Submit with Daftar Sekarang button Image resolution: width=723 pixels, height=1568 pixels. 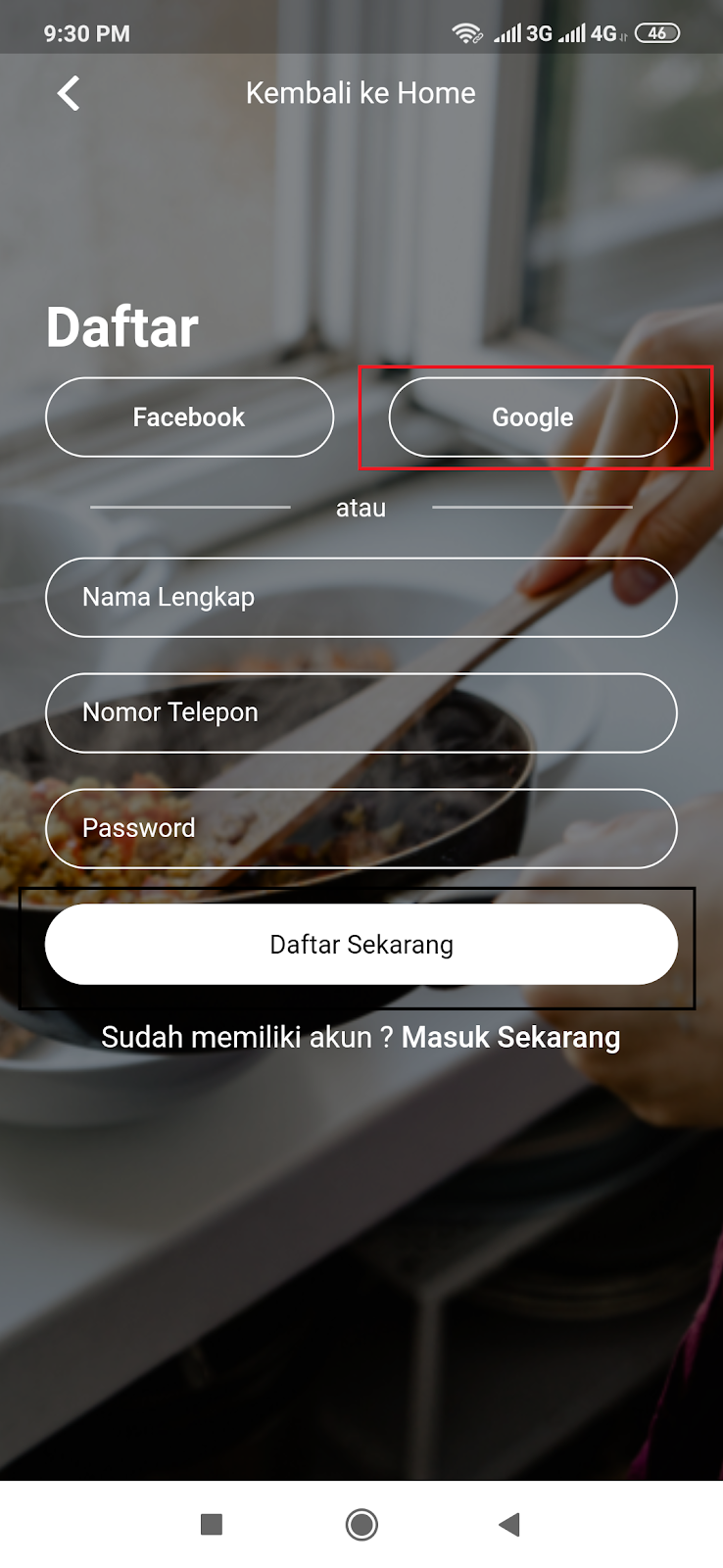click(x=361, y=945)
